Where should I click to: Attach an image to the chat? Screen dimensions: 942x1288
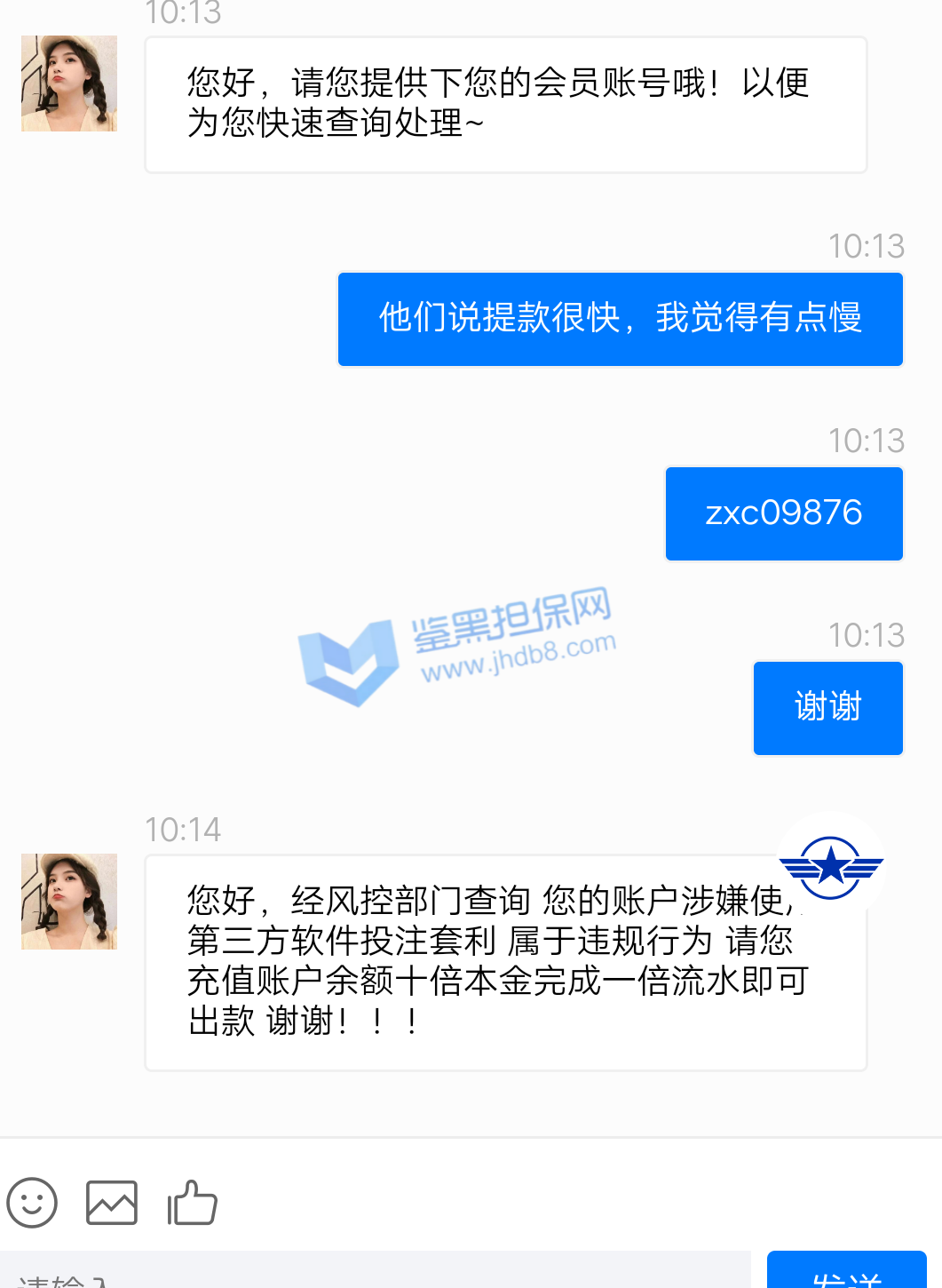112,1203
